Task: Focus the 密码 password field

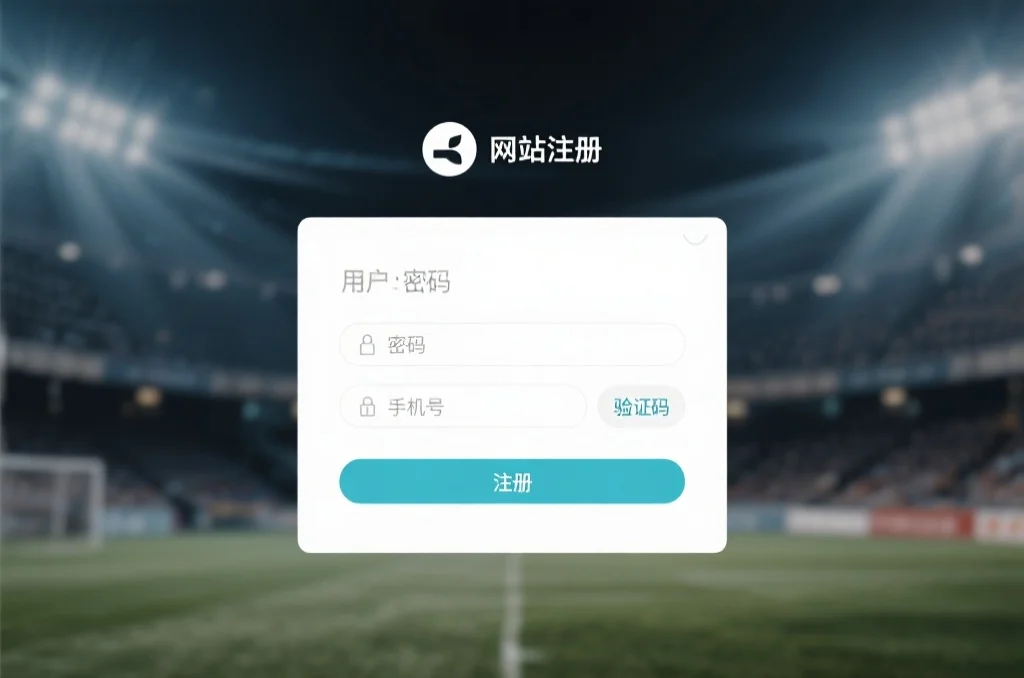Action: click(x=512, y=345)
